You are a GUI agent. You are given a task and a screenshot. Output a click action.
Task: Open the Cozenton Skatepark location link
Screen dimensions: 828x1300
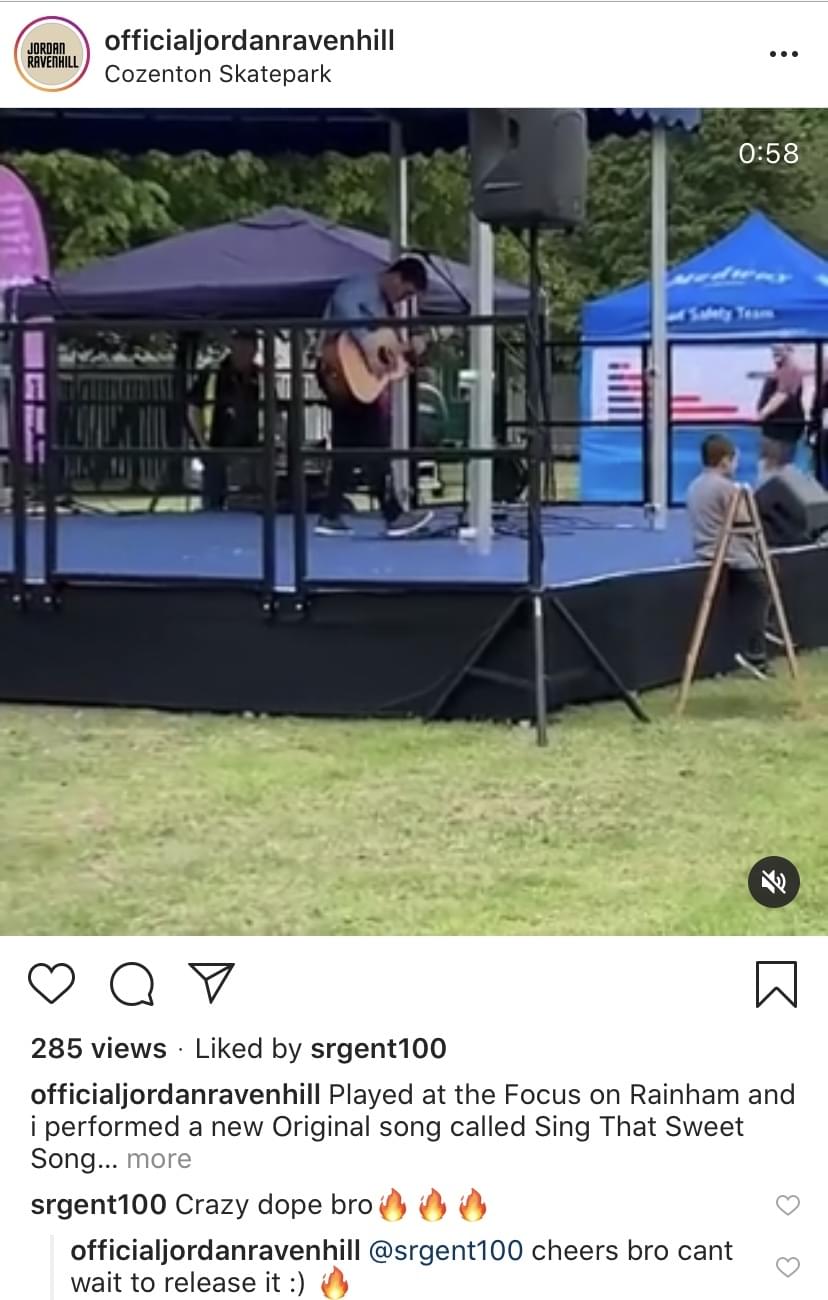[x=218, y=74]
